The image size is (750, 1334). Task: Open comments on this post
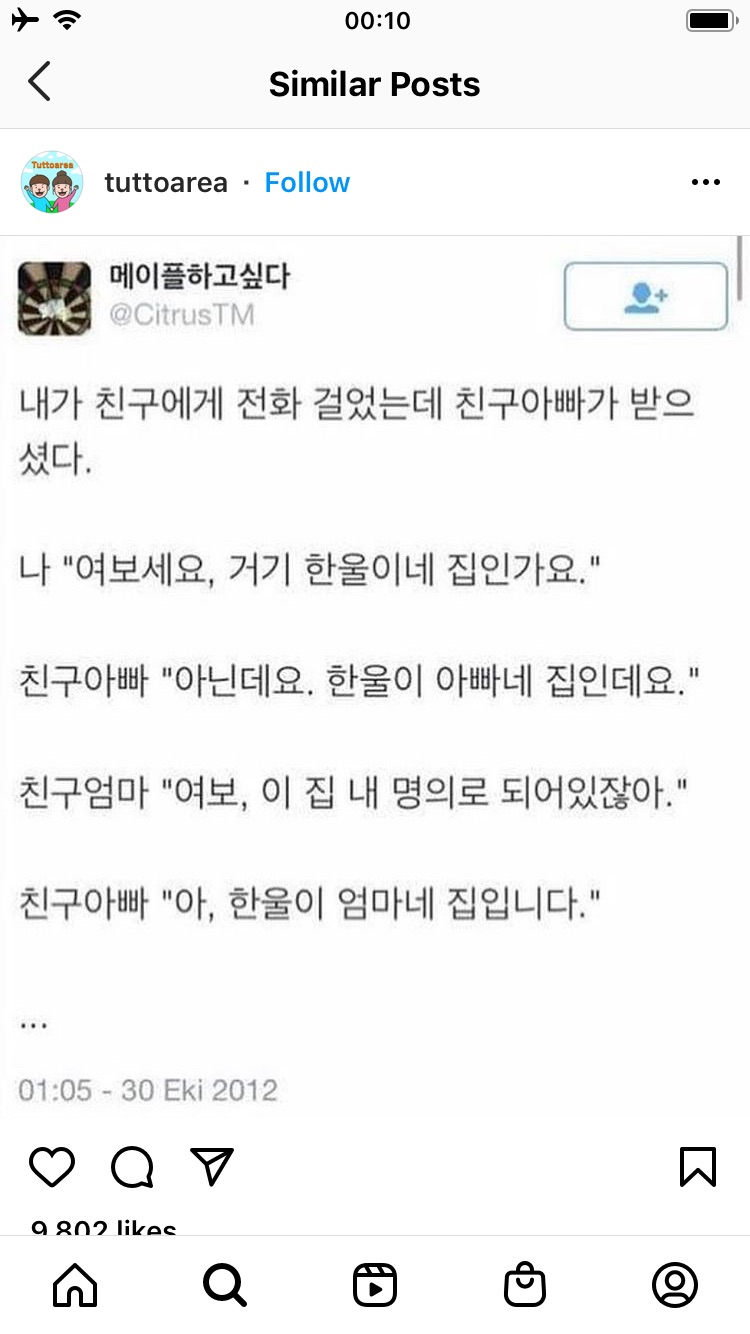point(132,1166)
